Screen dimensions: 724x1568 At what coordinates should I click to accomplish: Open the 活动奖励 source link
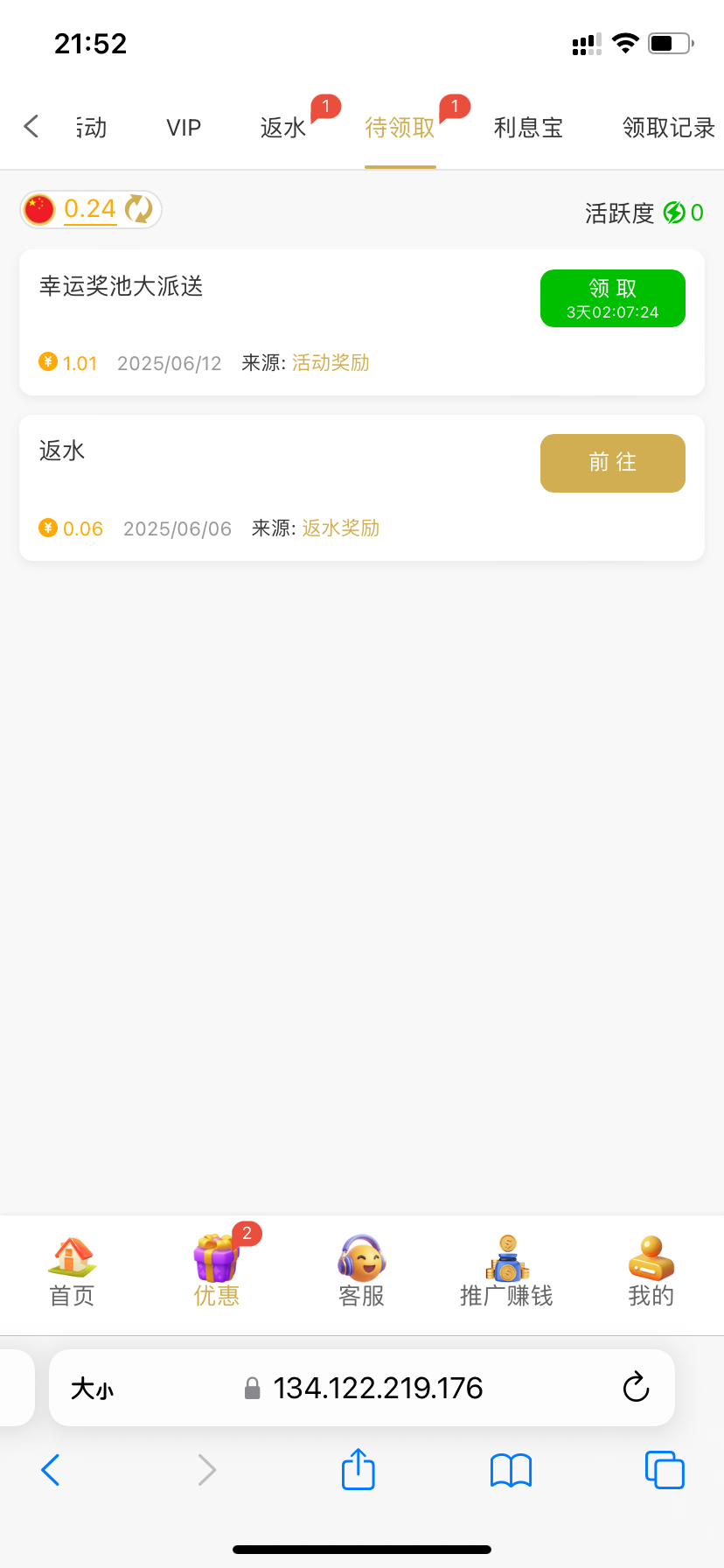coord(331,363)
